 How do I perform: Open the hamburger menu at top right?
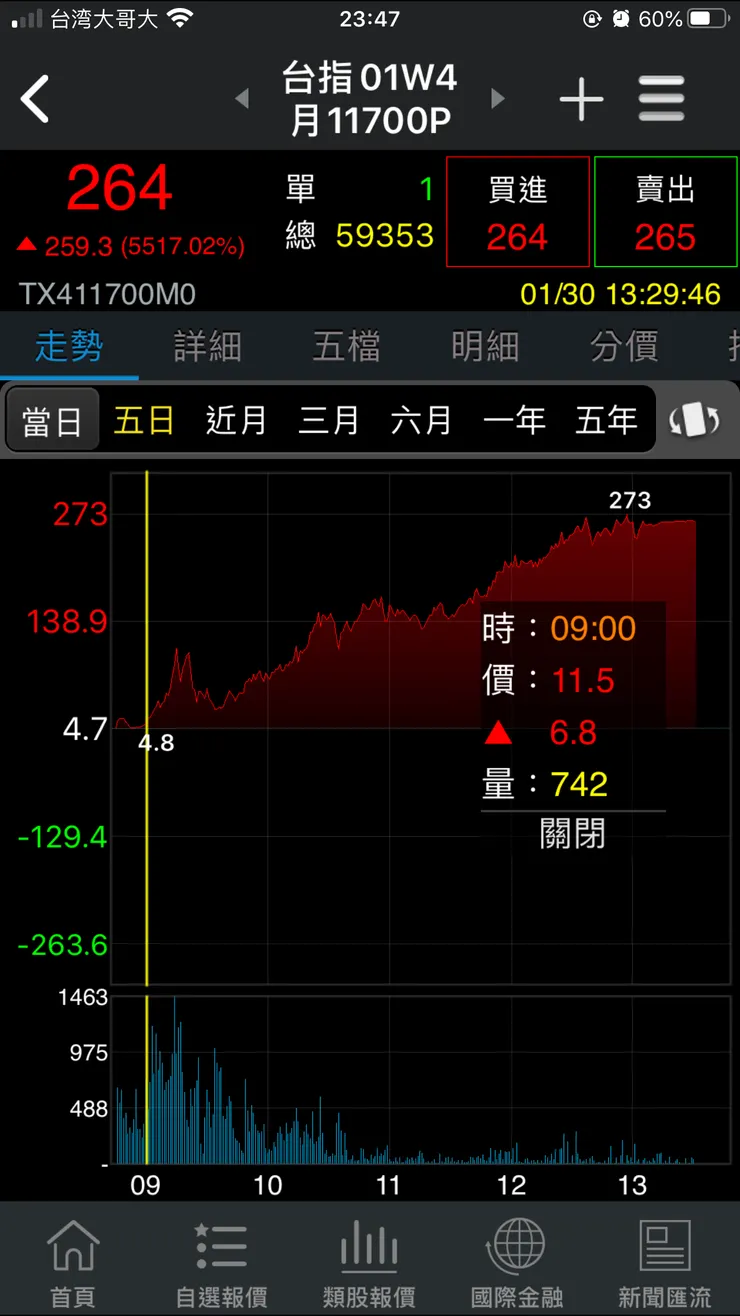click(661, 98)
